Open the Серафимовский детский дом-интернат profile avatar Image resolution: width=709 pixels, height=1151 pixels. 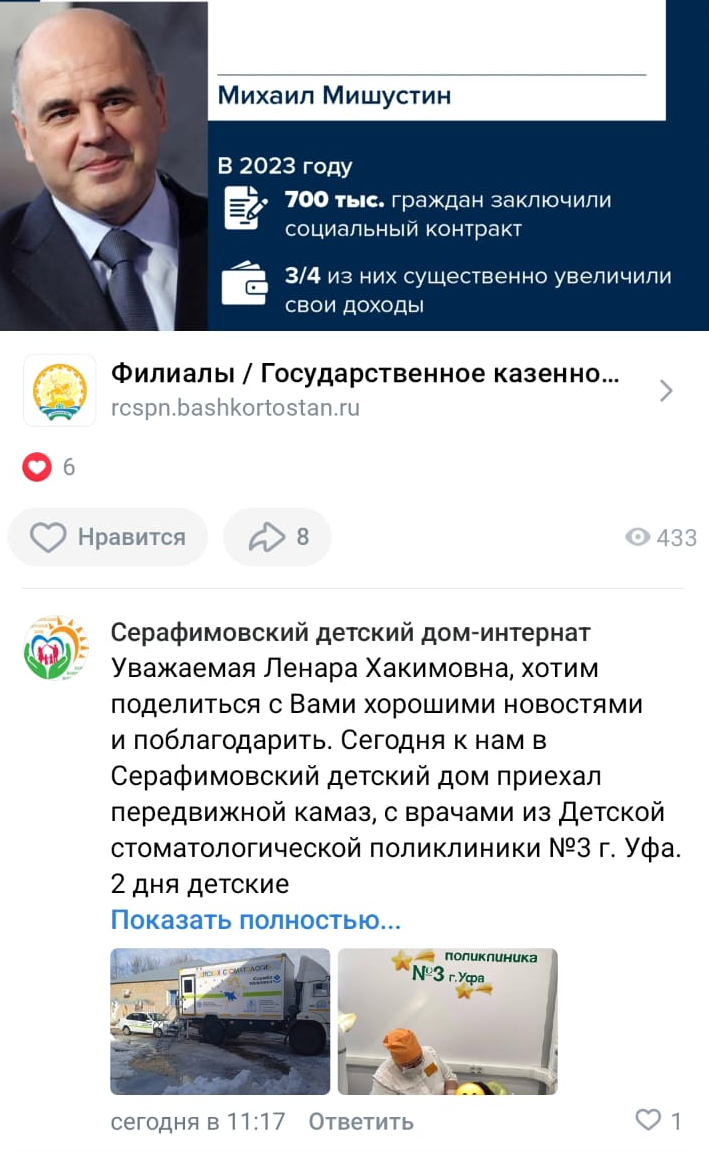pyautogui.click(x=56, y=649)
